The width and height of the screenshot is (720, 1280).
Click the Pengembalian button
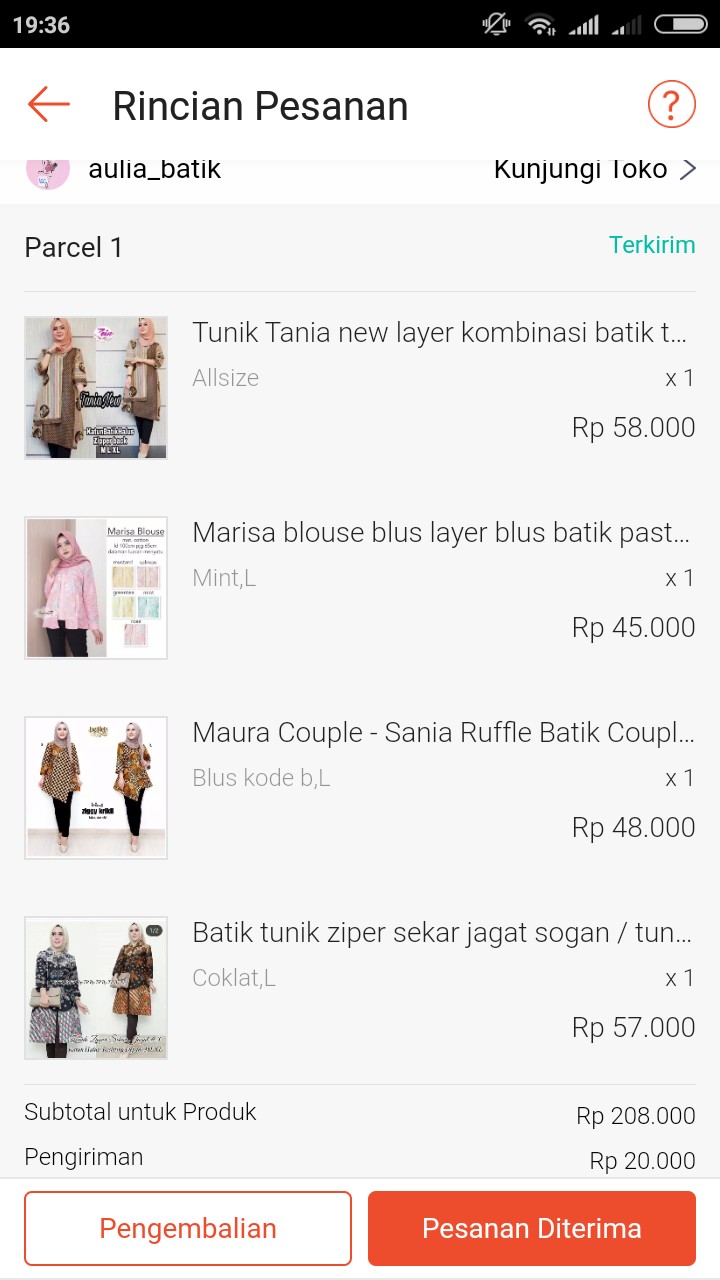point(187,1227)
